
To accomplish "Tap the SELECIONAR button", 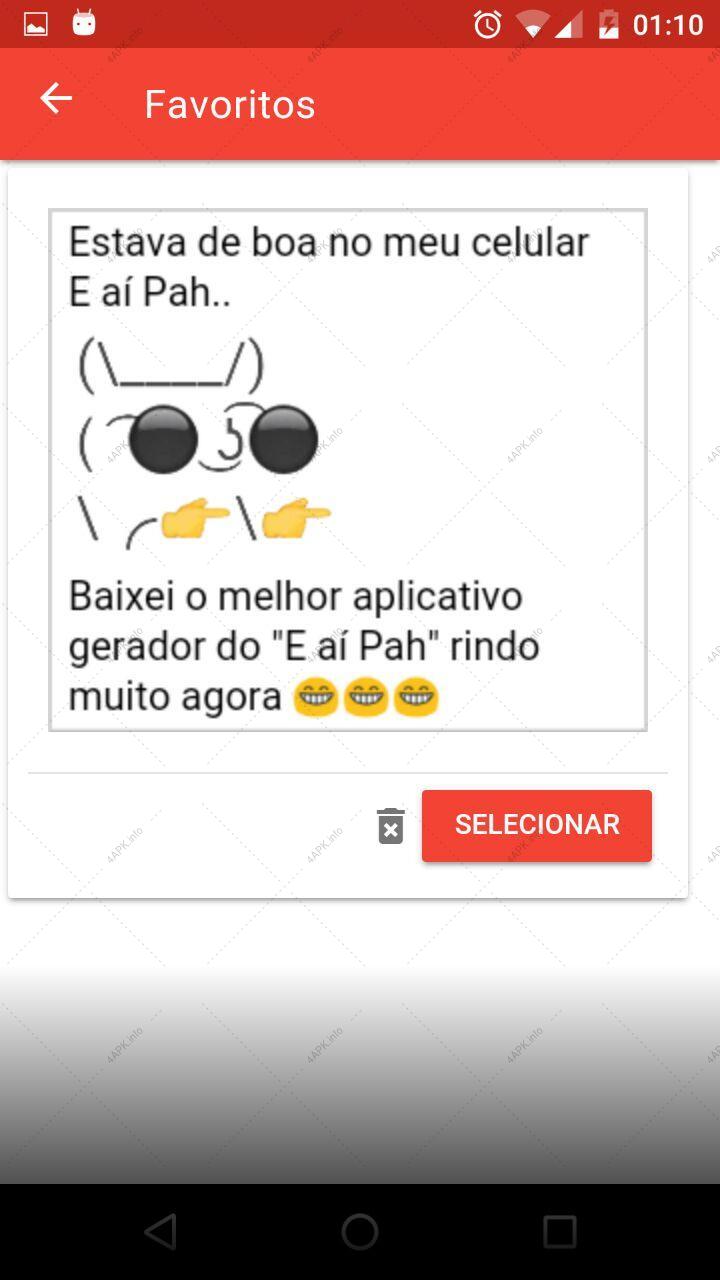I will (x=537, y=826).
